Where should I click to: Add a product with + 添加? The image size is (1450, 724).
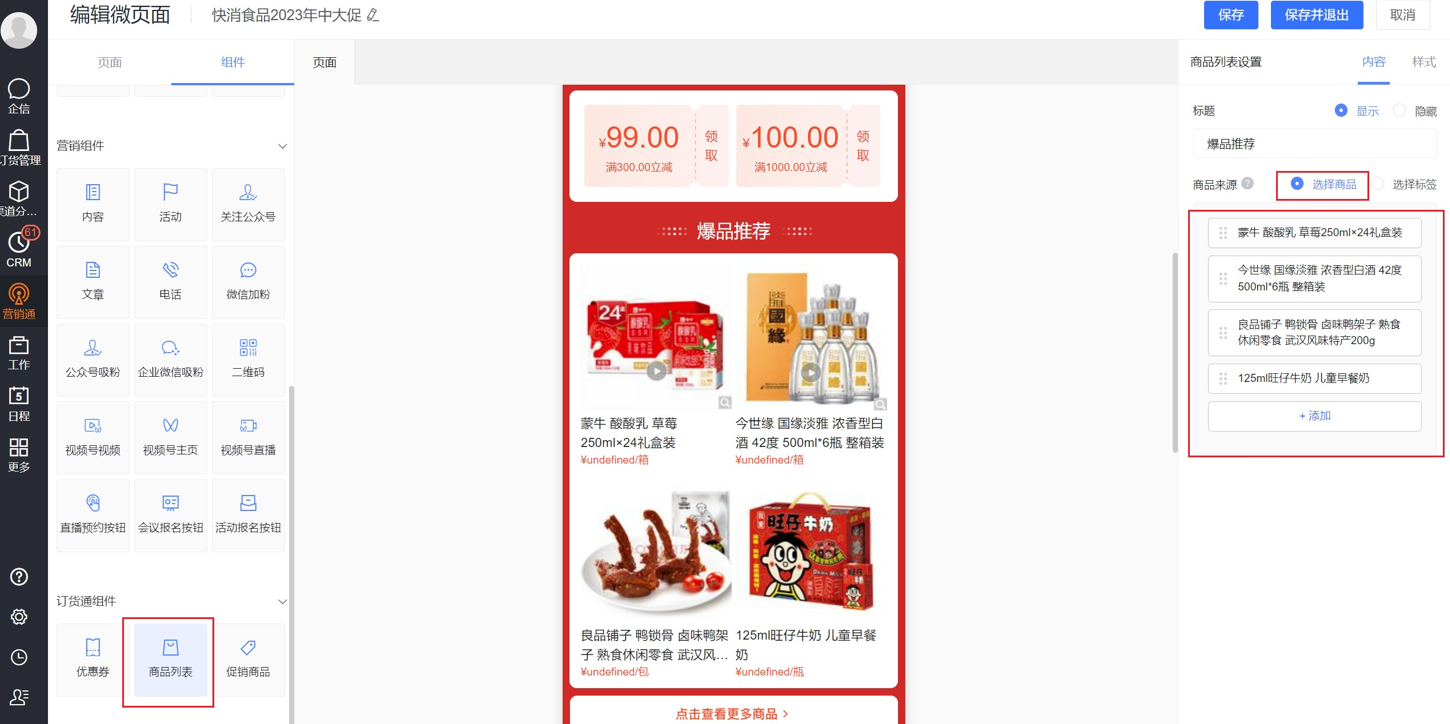click(x=1314, y=416)
